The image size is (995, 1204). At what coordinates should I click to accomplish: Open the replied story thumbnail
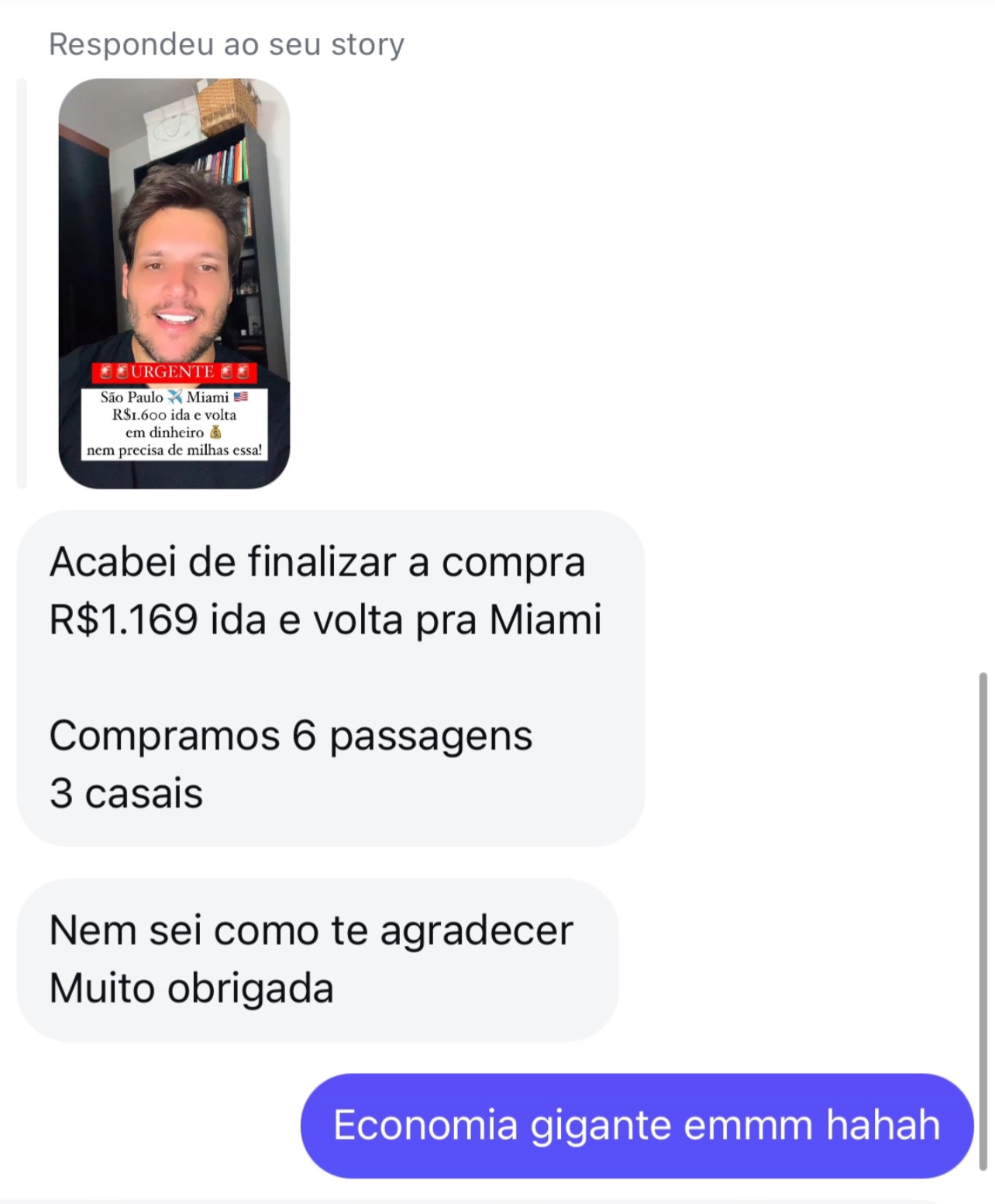(174, 283)
